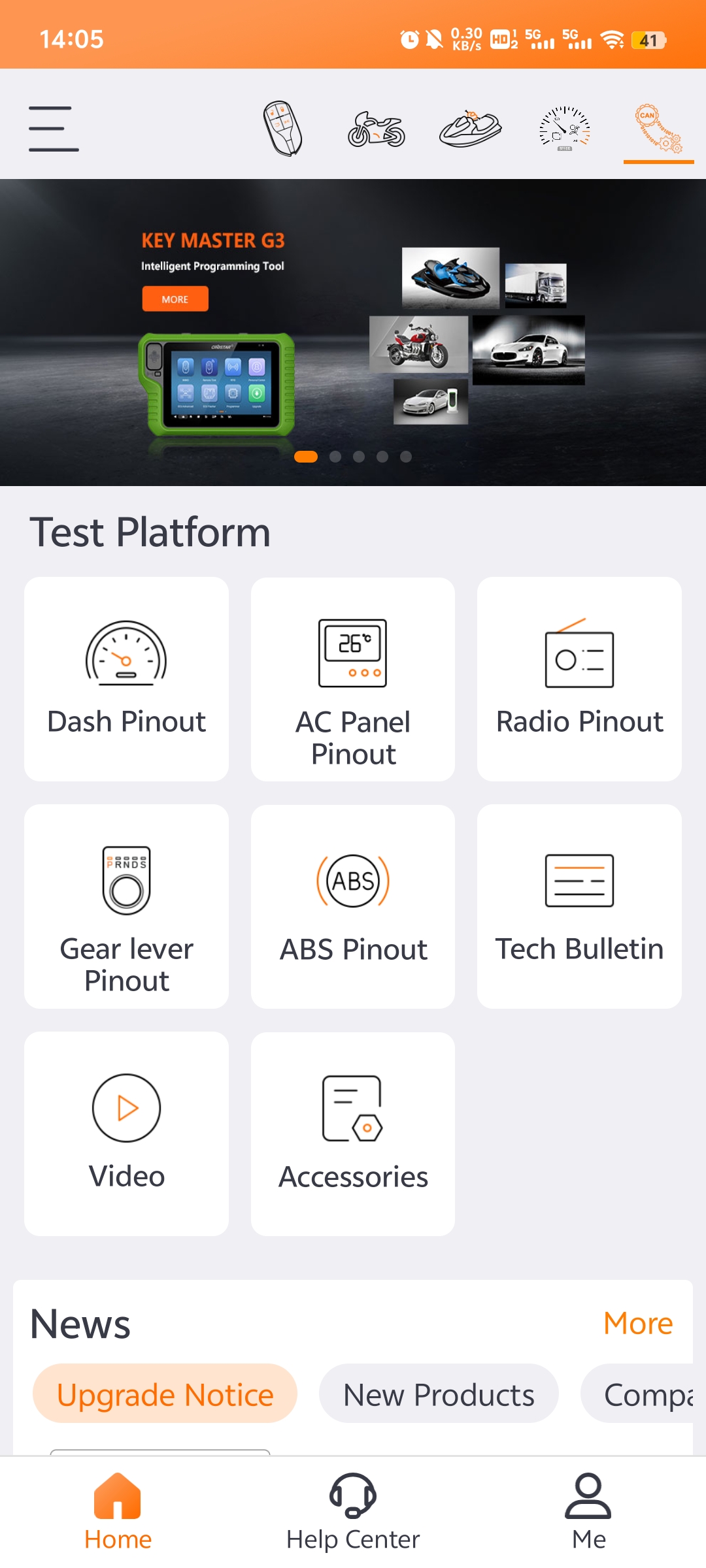
Task: Select the New Products chip
Action: pyautogui.click(x=439, y=1394)
